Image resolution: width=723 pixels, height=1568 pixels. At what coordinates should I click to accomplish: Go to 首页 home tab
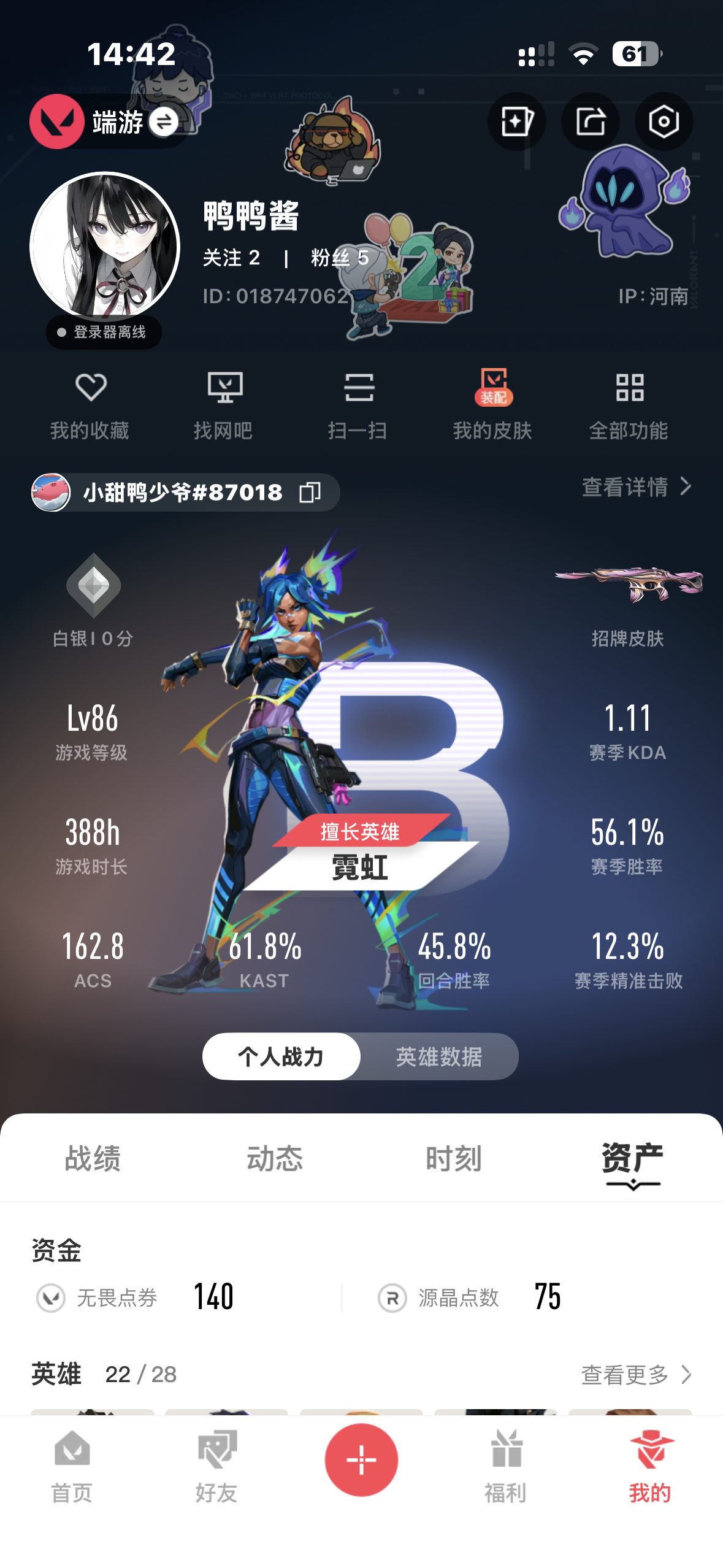[72, 1466]
